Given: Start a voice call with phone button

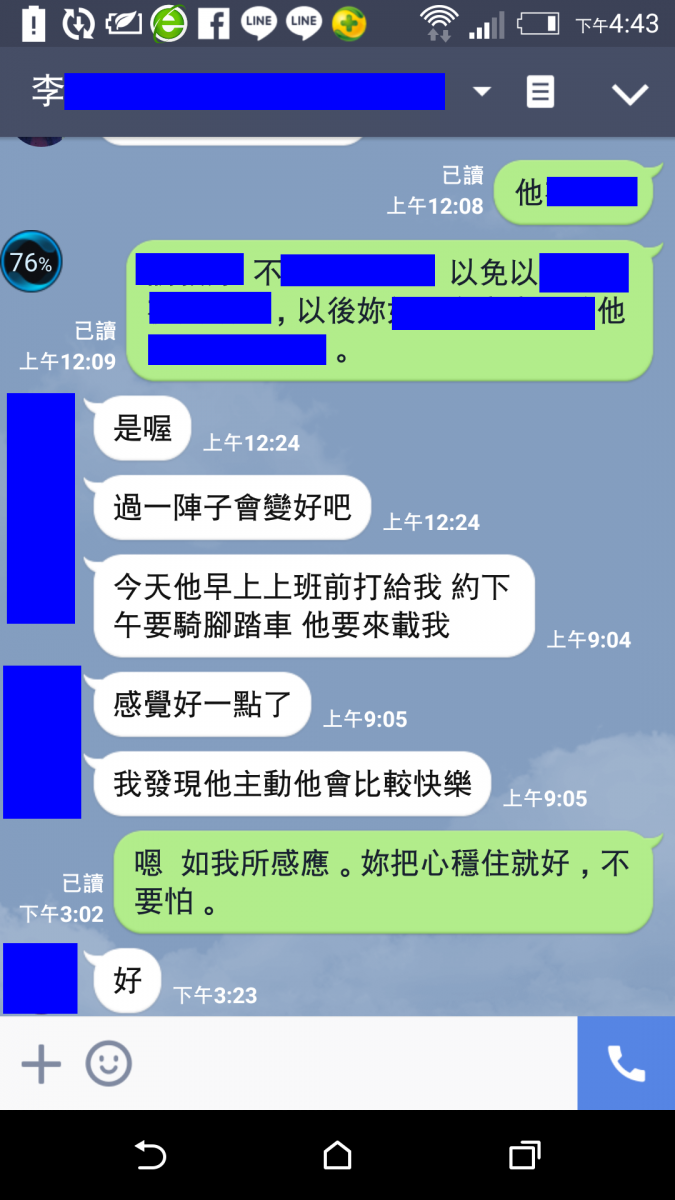Looking at the screenshot, I should pos(626,1064).
